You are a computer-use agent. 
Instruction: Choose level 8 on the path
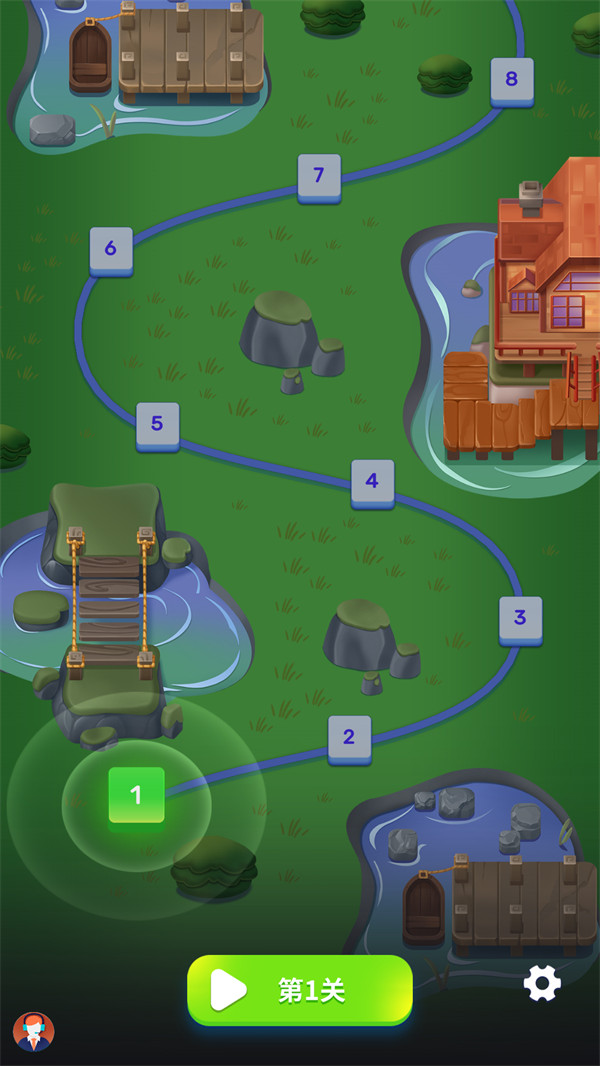pos(512,82)
